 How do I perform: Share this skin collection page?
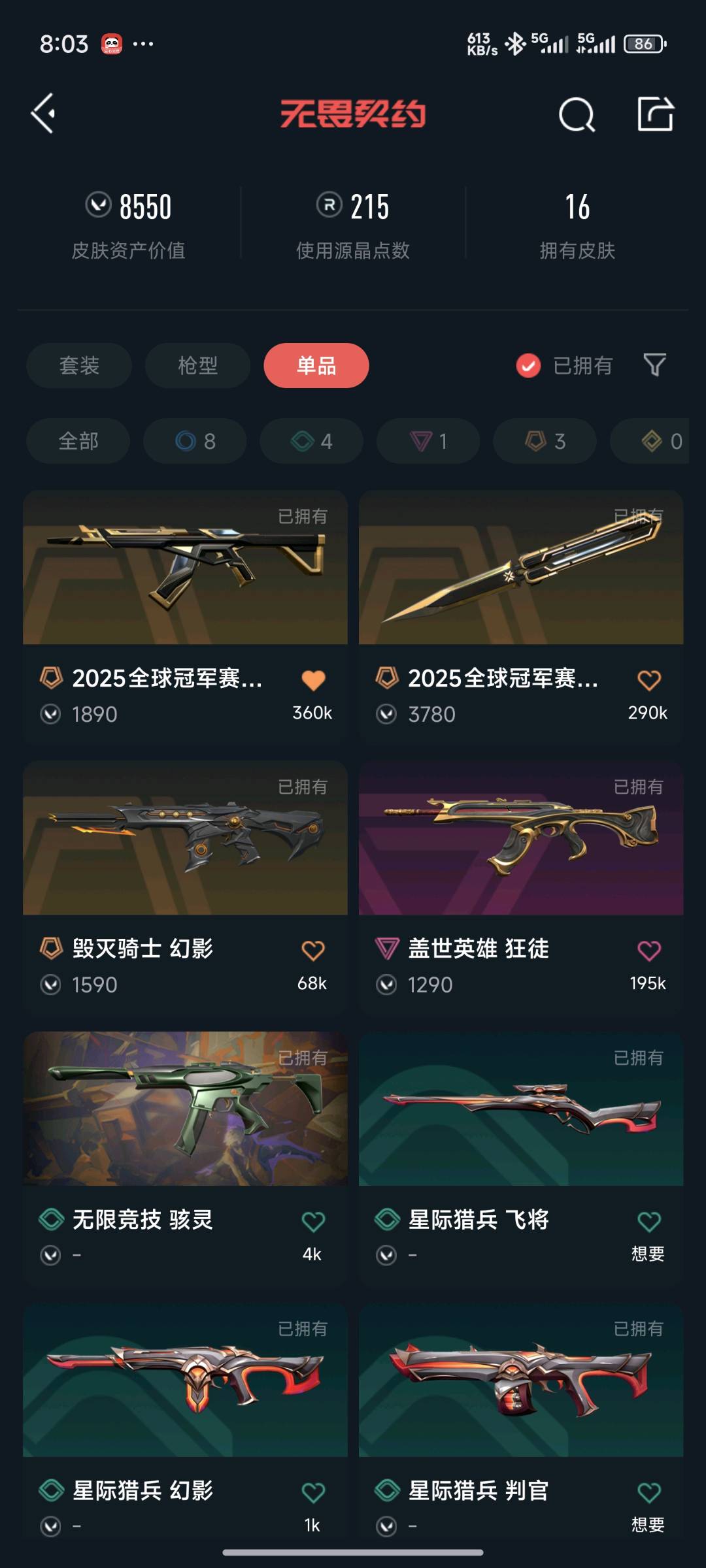655,114
